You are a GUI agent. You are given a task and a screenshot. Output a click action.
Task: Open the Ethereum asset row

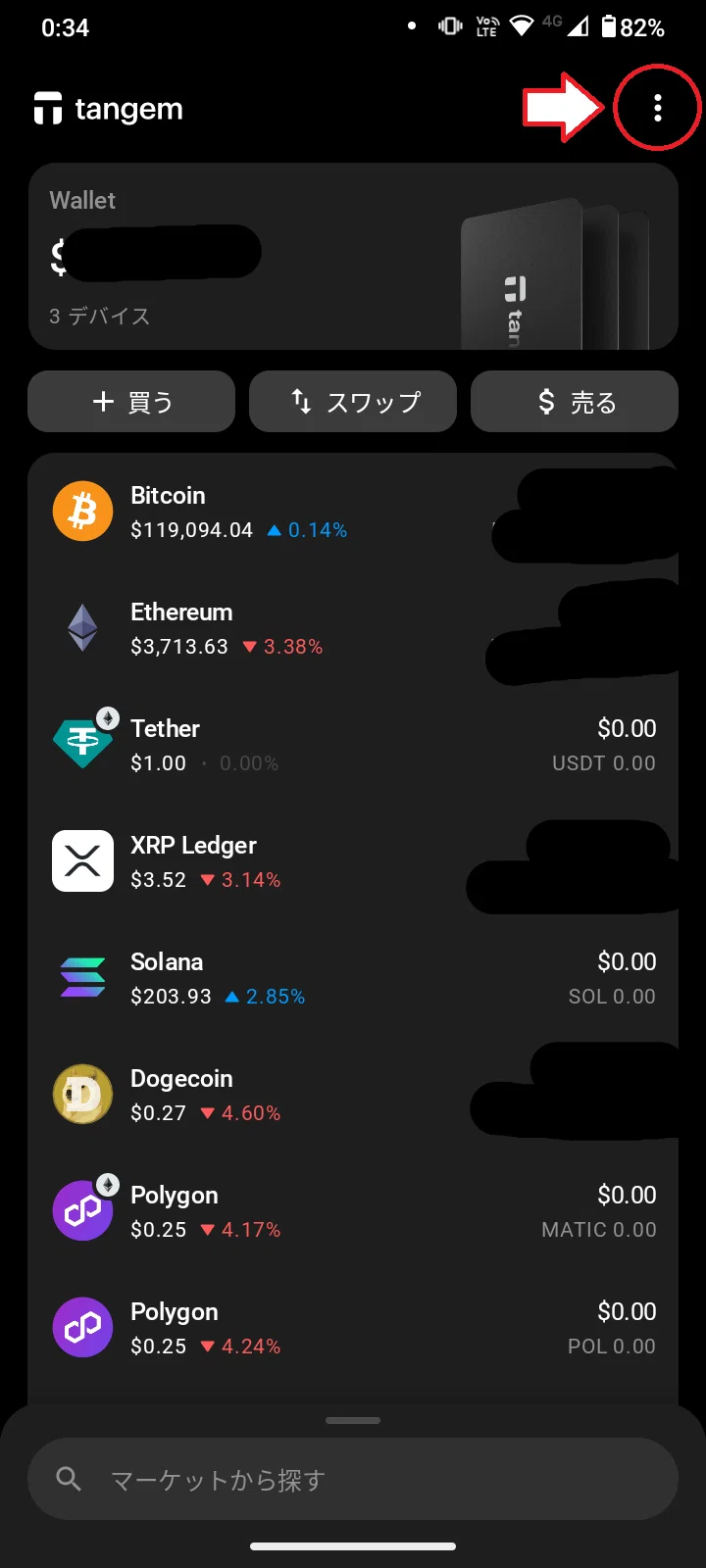pyautogui.click(x=353, y=628)
